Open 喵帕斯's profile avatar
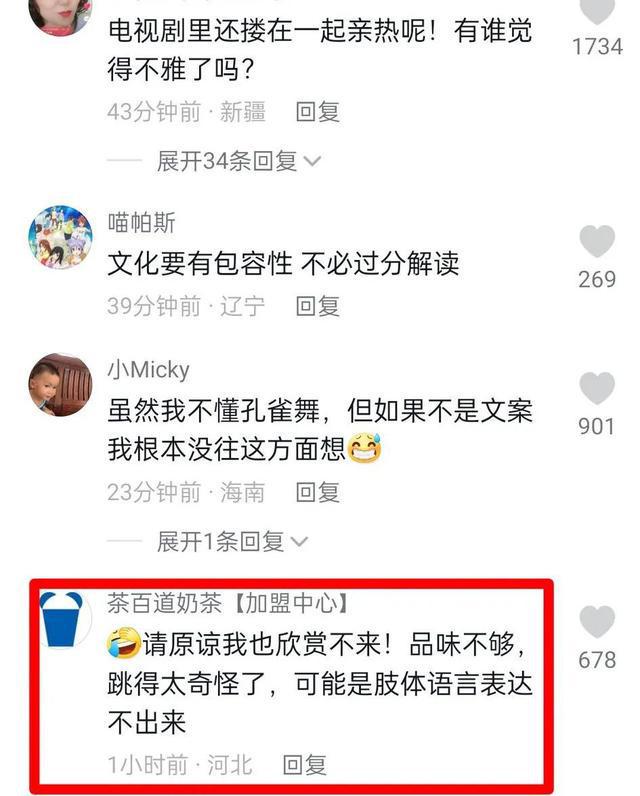Image resolution: width=640 pixels, height=796 pixels. 61,238
